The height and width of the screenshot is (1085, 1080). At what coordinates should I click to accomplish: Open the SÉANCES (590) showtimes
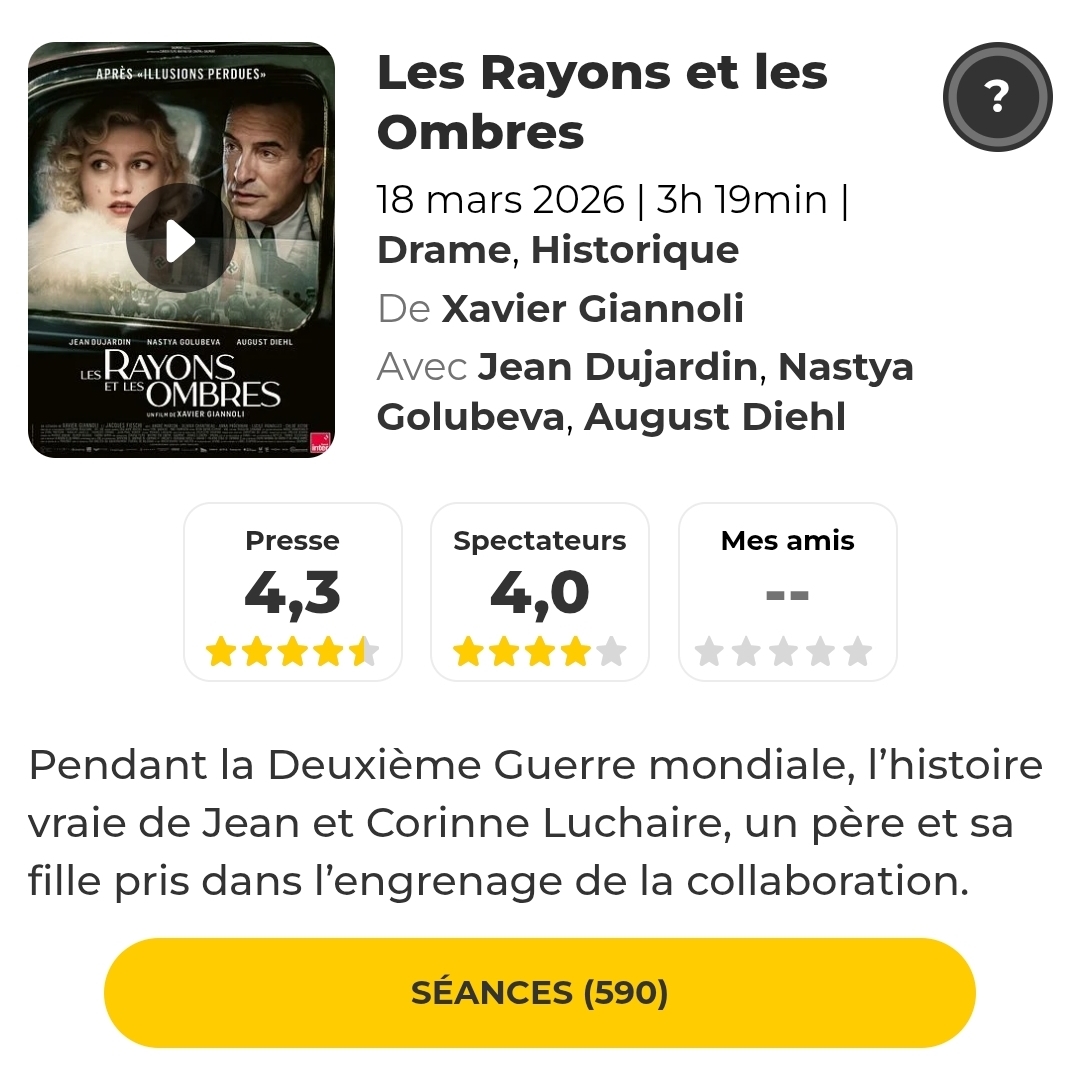coord(539,993)
